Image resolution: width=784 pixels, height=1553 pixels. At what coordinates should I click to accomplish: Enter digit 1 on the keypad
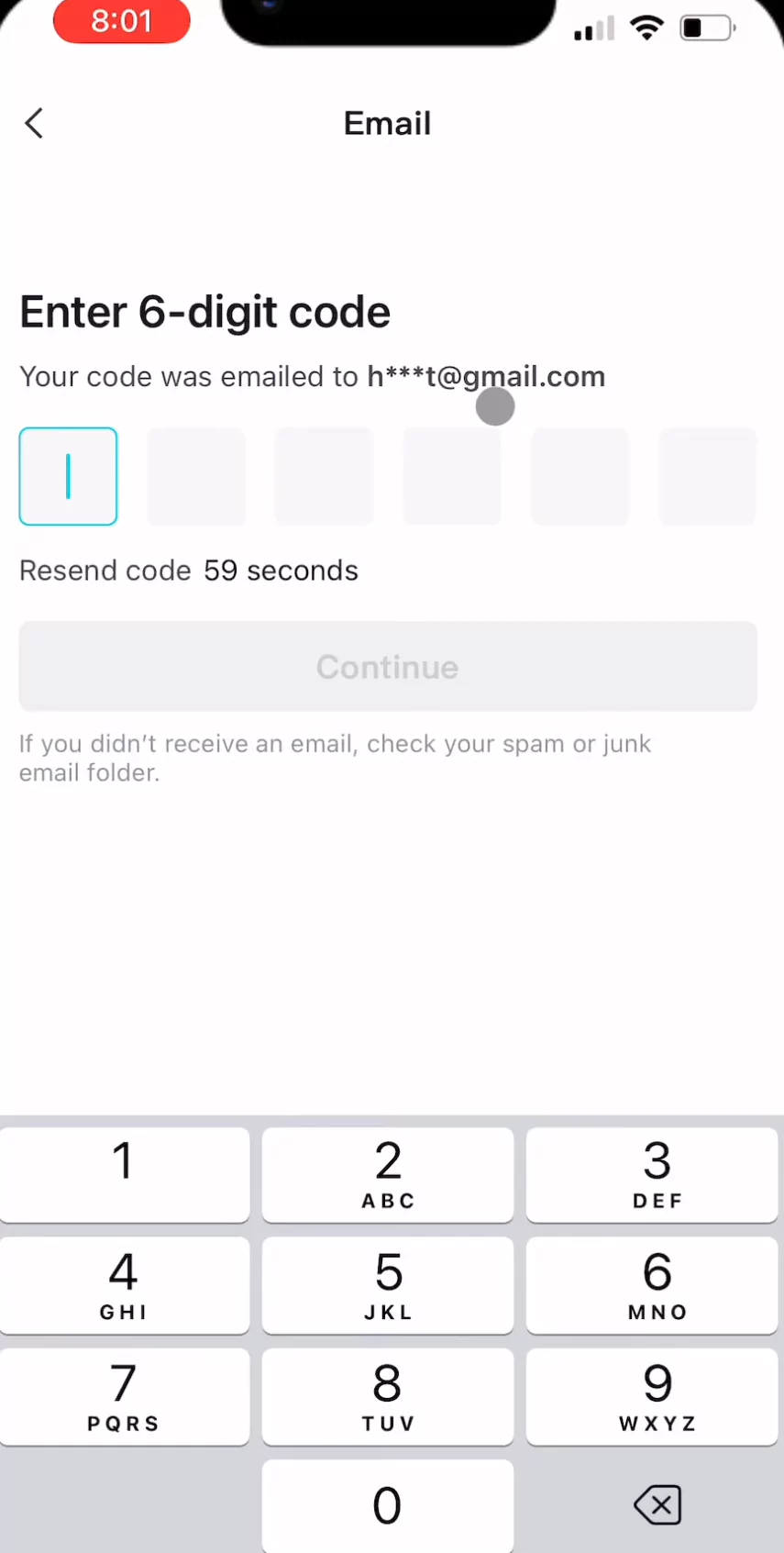pyautogui.click(x=125, y=1175)
